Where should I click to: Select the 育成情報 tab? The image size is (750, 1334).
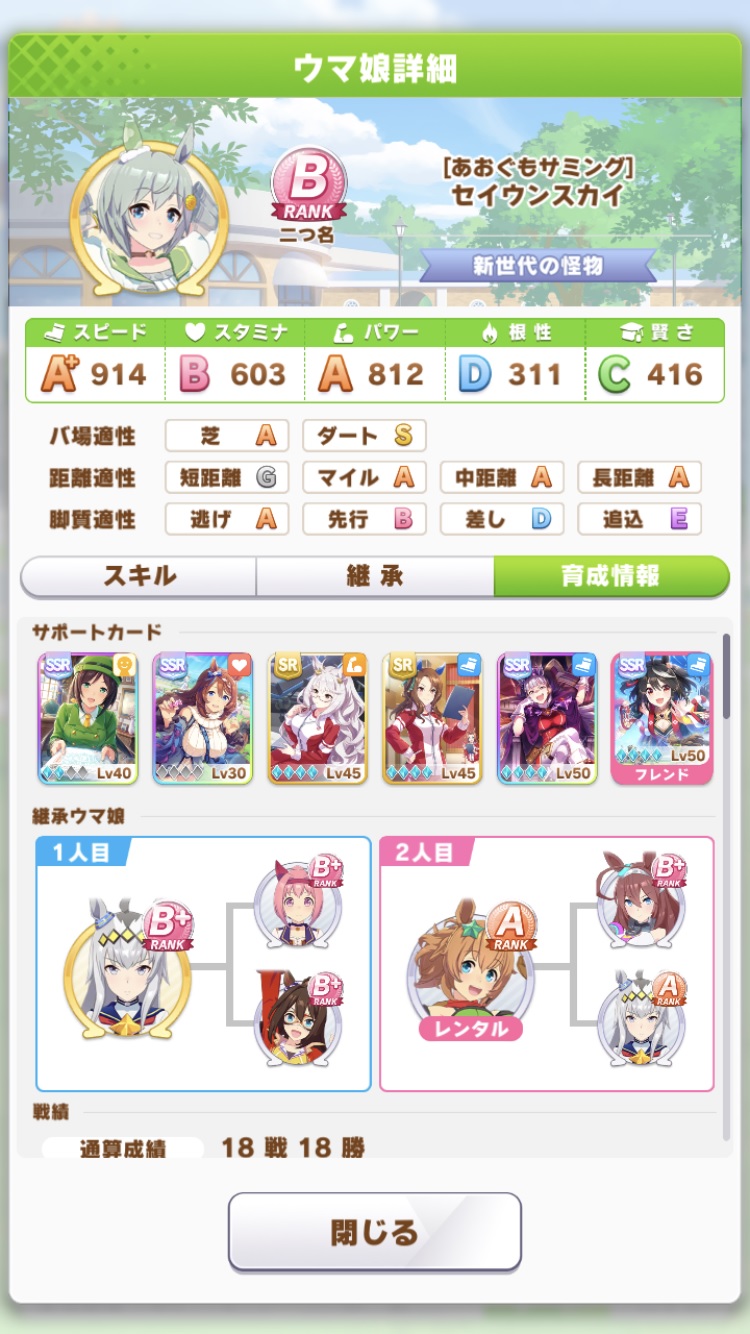pos(610,576)
